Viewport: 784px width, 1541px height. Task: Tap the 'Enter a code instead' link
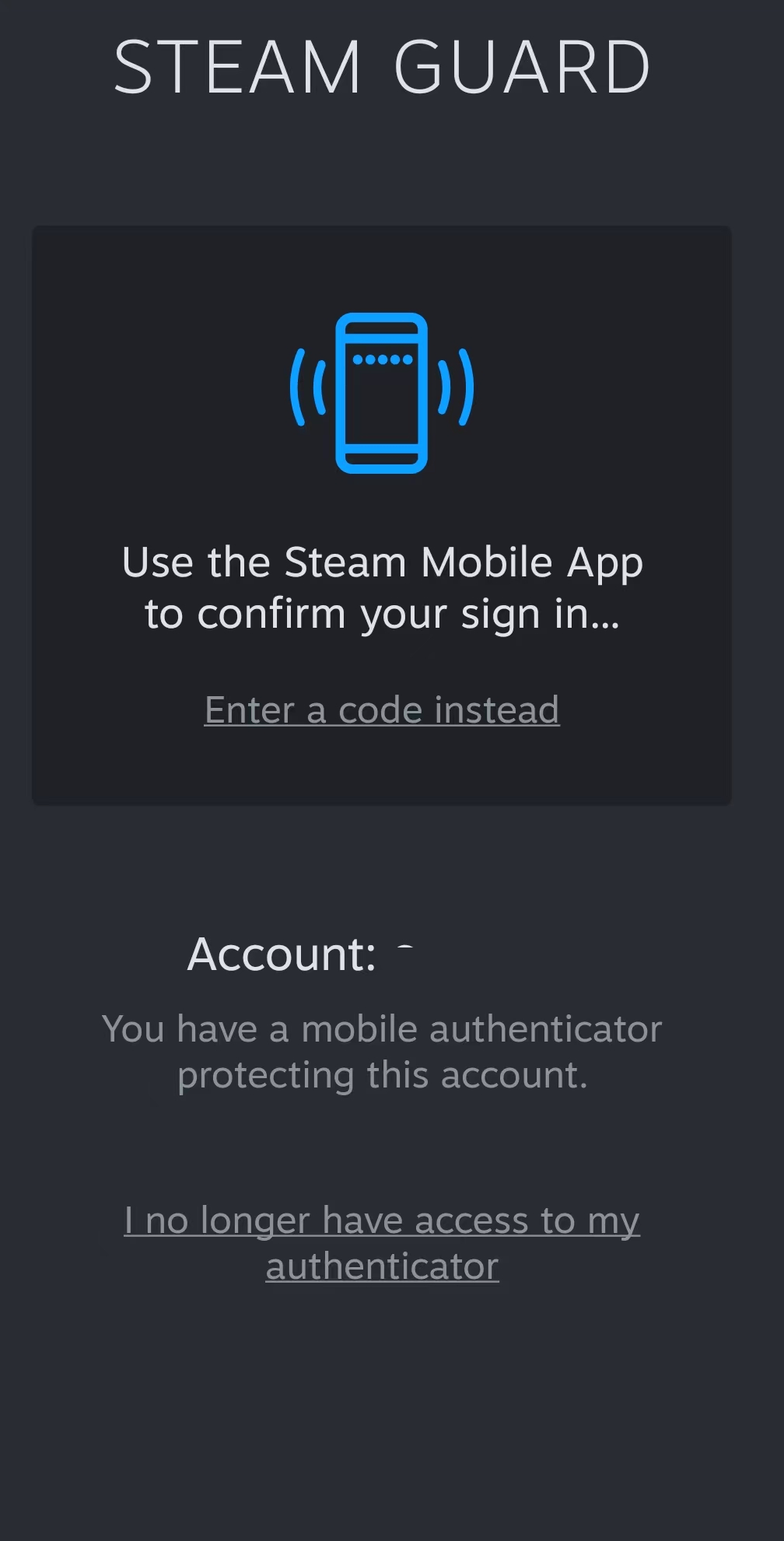382,709
